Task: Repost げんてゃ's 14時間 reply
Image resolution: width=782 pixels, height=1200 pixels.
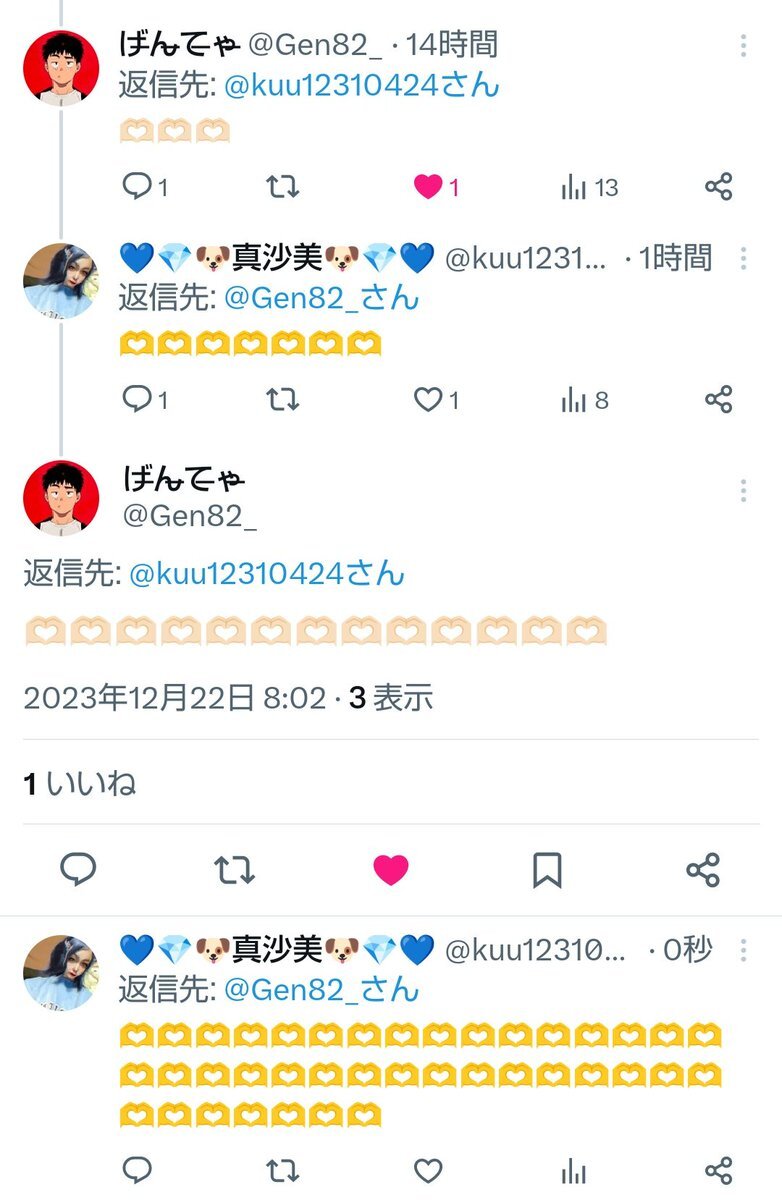Action: pos(282,187)
